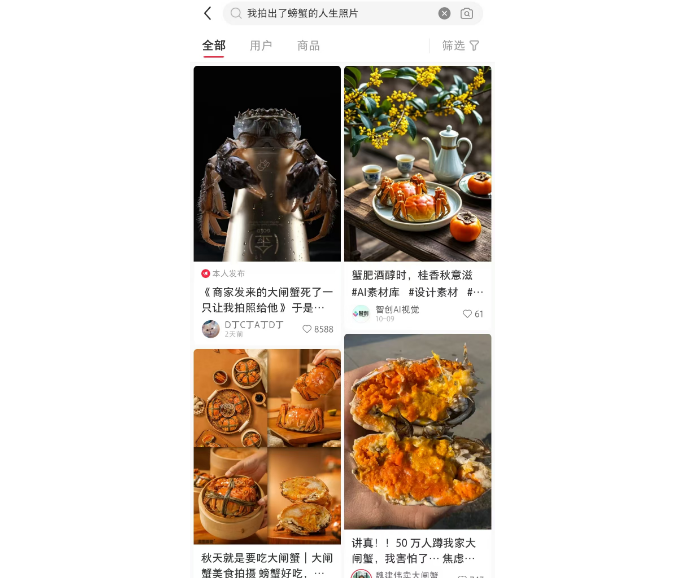Open the 商家发来的大闸蟹 crab post

267,163
